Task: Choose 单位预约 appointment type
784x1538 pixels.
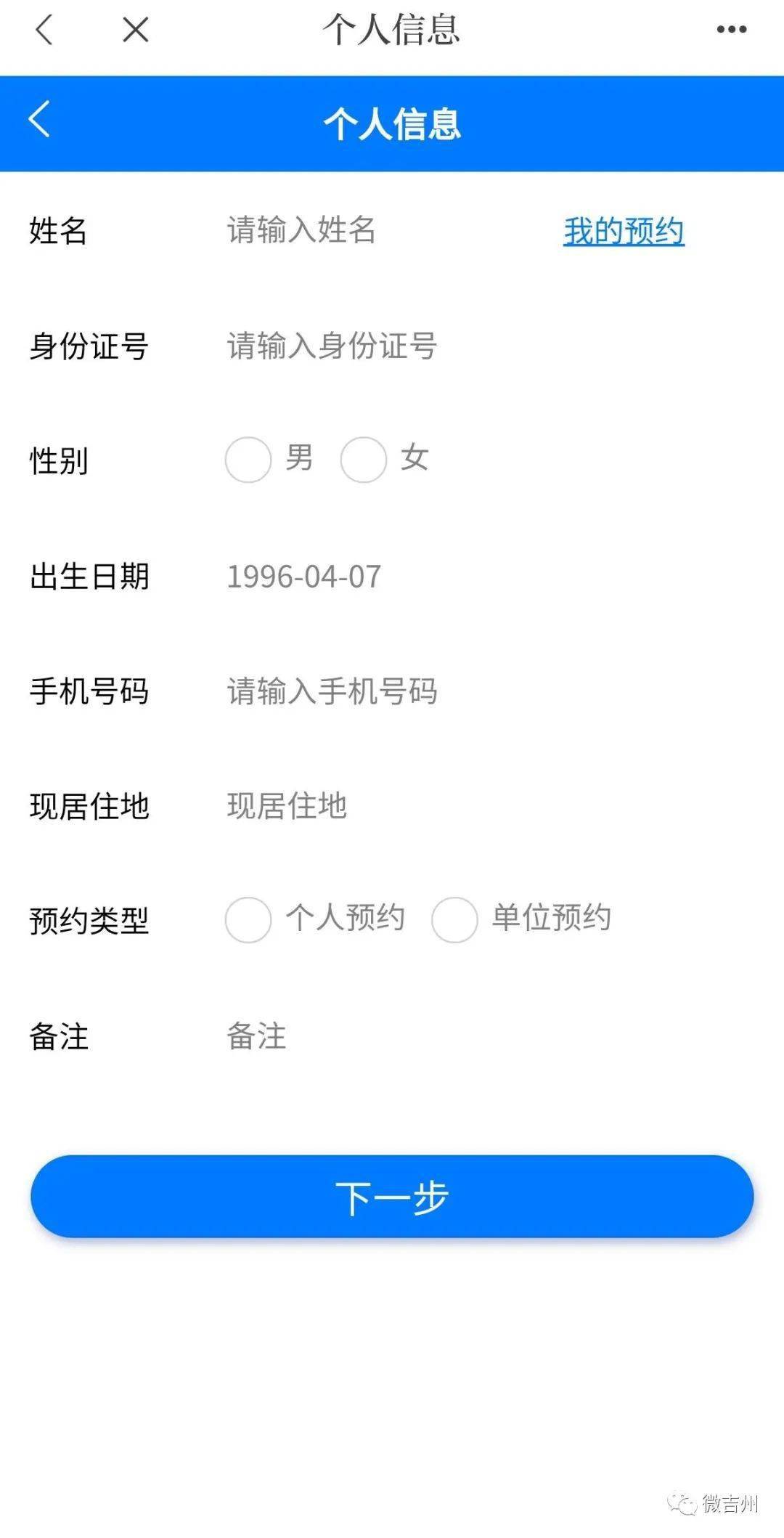Action: point(454,920)
